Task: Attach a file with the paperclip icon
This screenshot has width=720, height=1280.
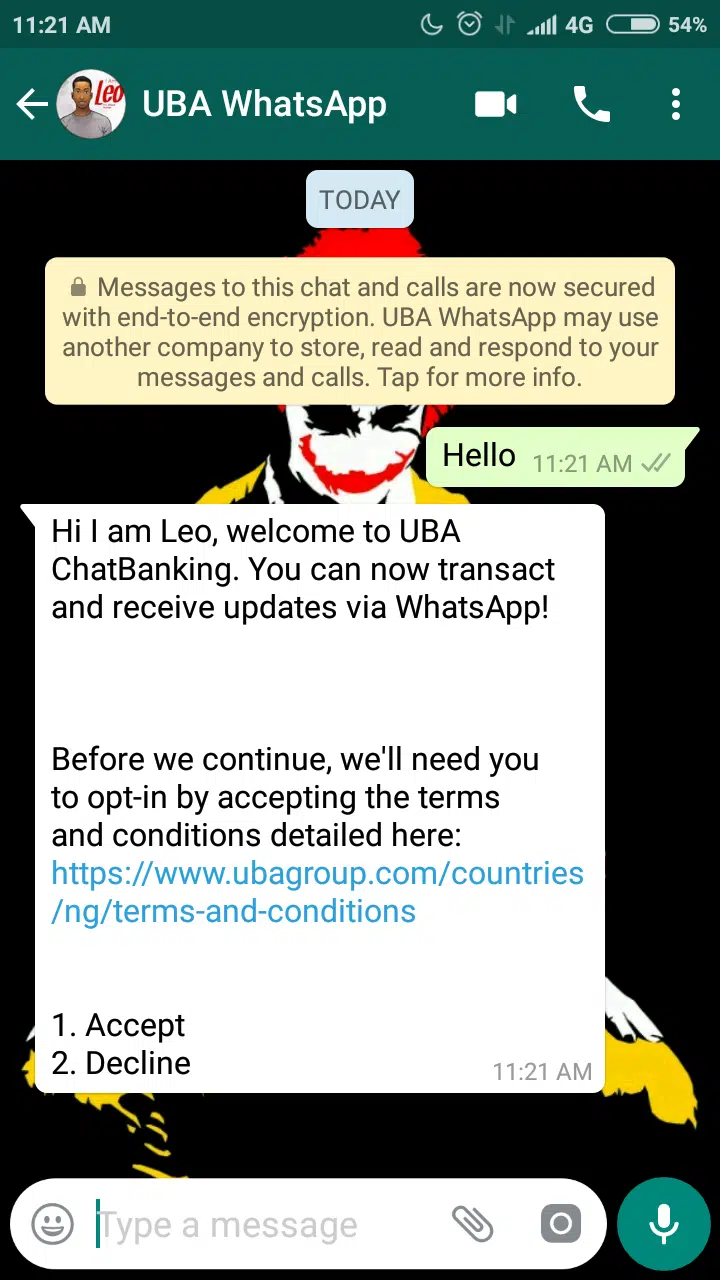Action: 472,1223
